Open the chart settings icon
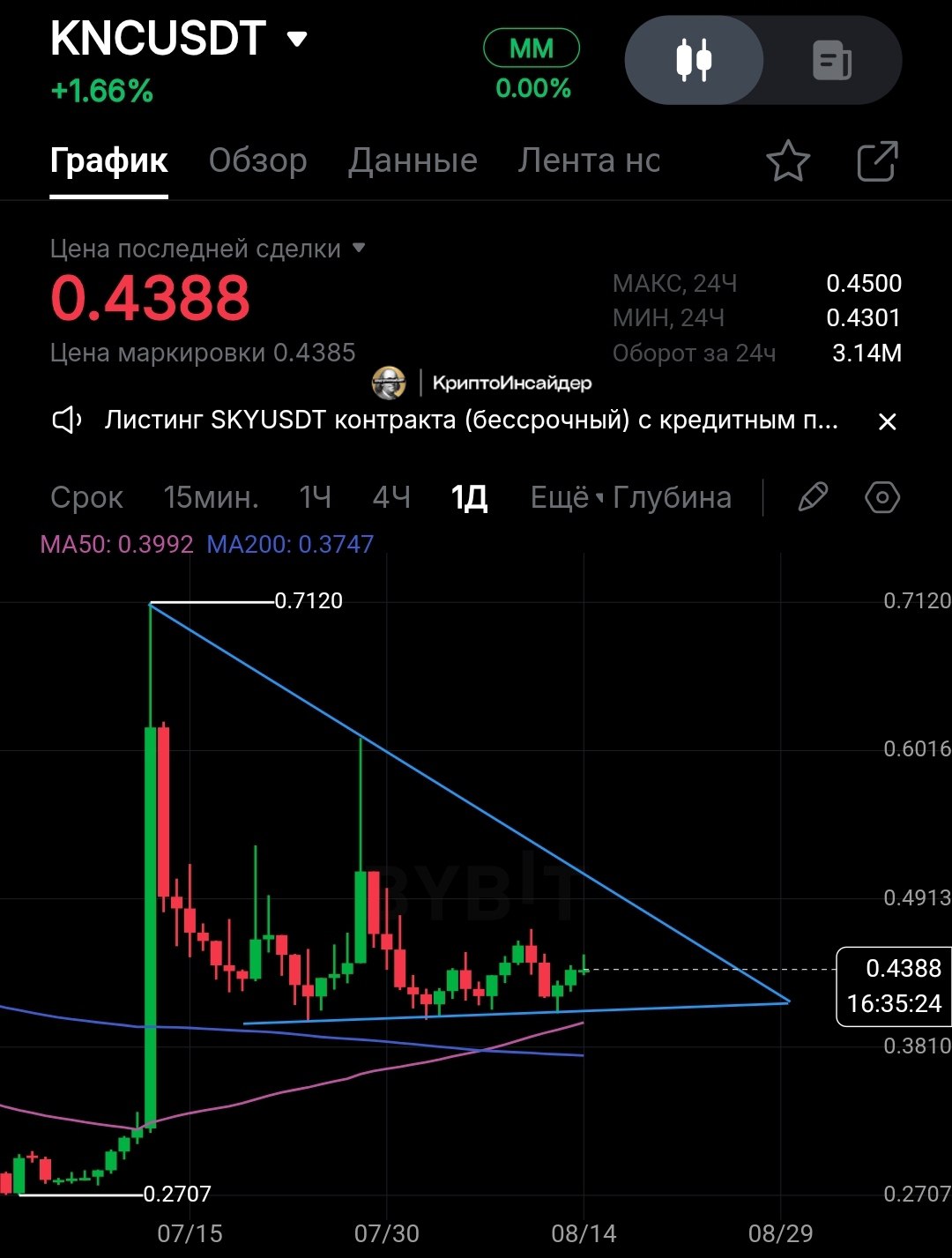952x1258 pixels. [881, 497]
